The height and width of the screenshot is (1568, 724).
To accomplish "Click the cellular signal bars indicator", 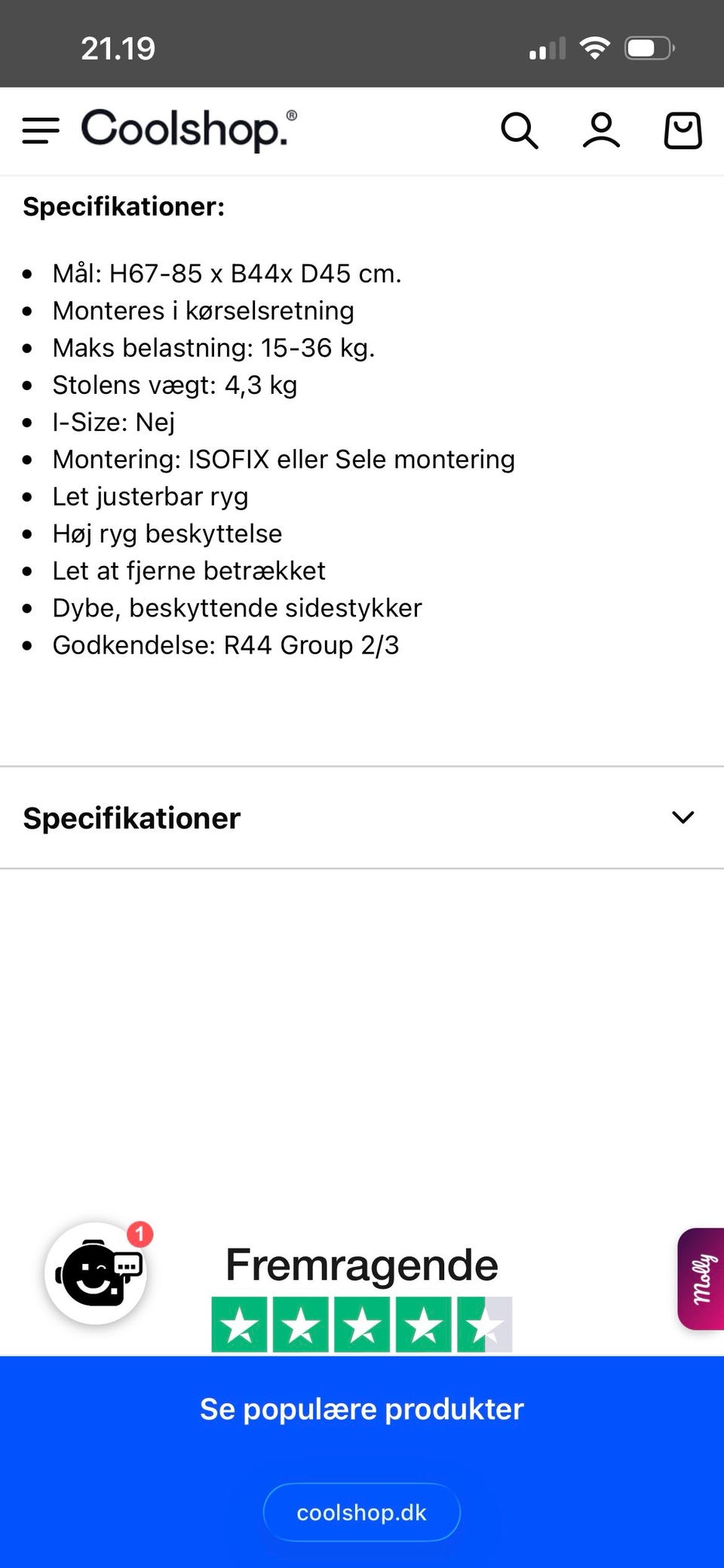I will click(546, 49).
